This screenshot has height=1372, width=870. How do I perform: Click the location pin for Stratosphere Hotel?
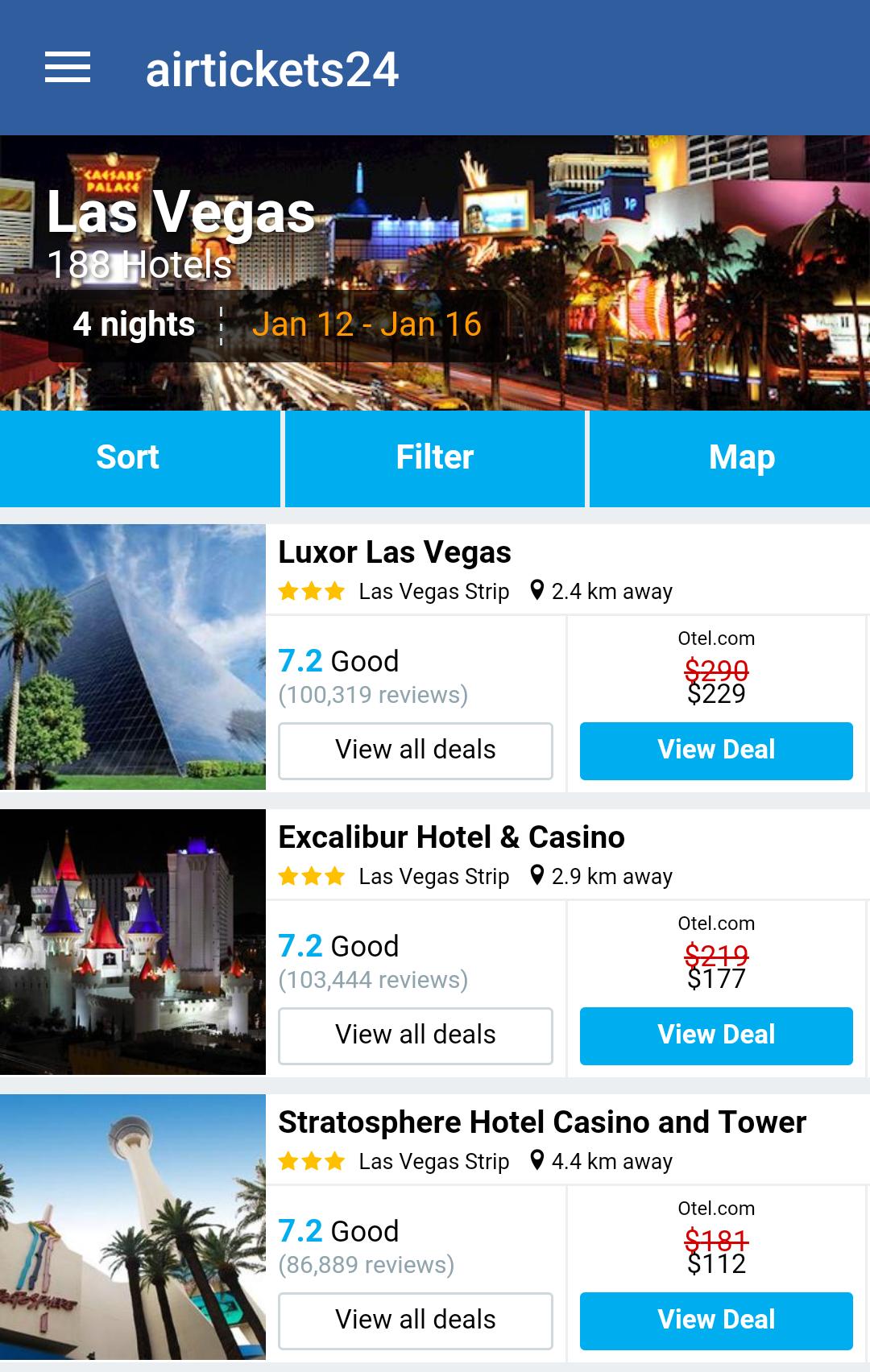536,1162
